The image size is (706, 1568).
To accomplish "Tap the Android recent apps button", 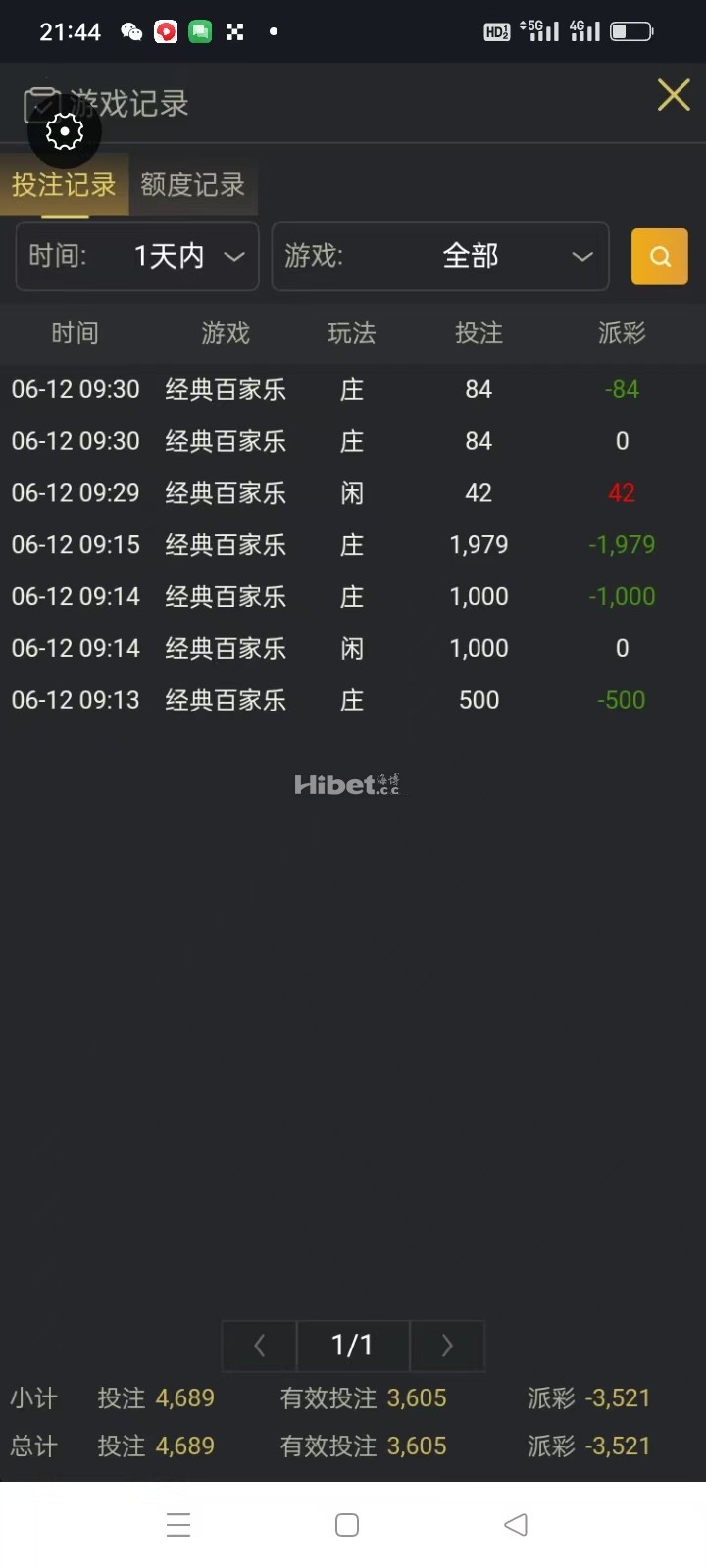I will [178, 1524].
